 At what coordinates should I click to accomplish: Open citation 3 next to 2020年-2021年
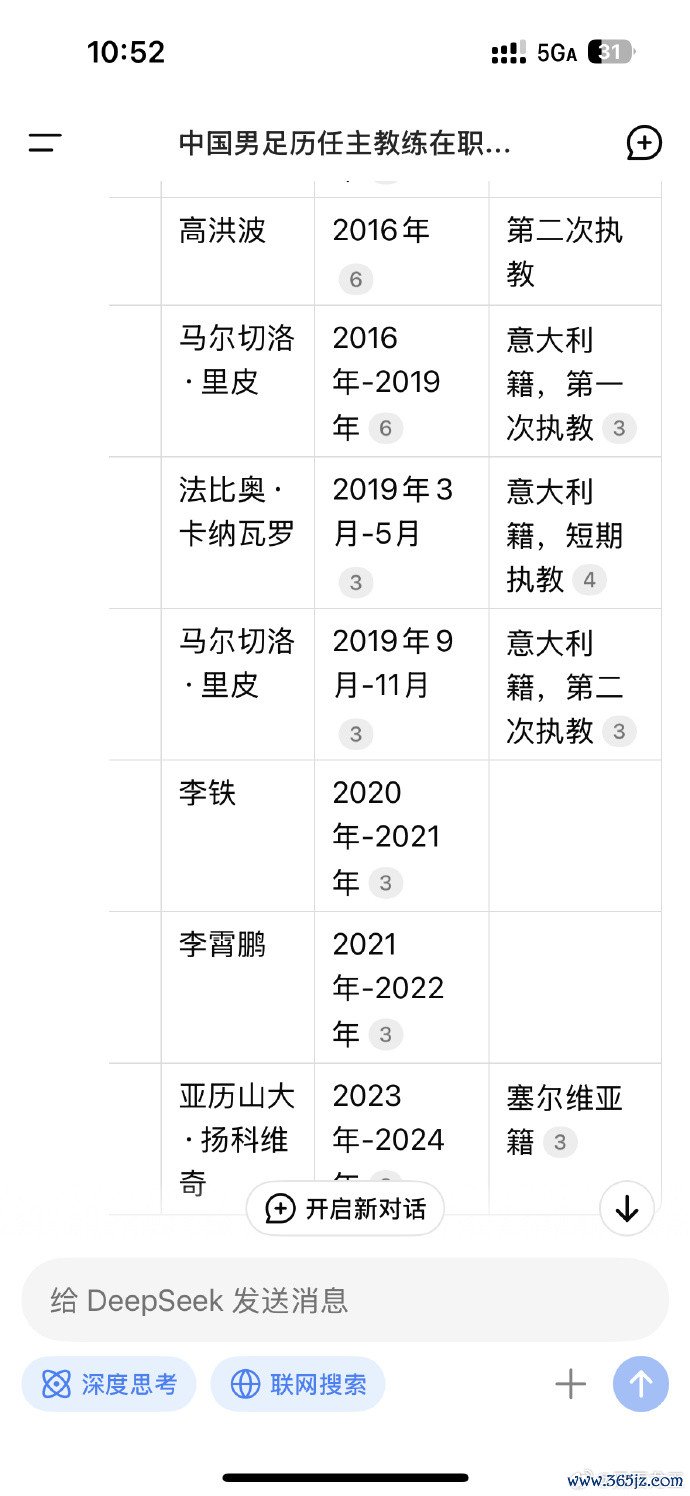385,883
